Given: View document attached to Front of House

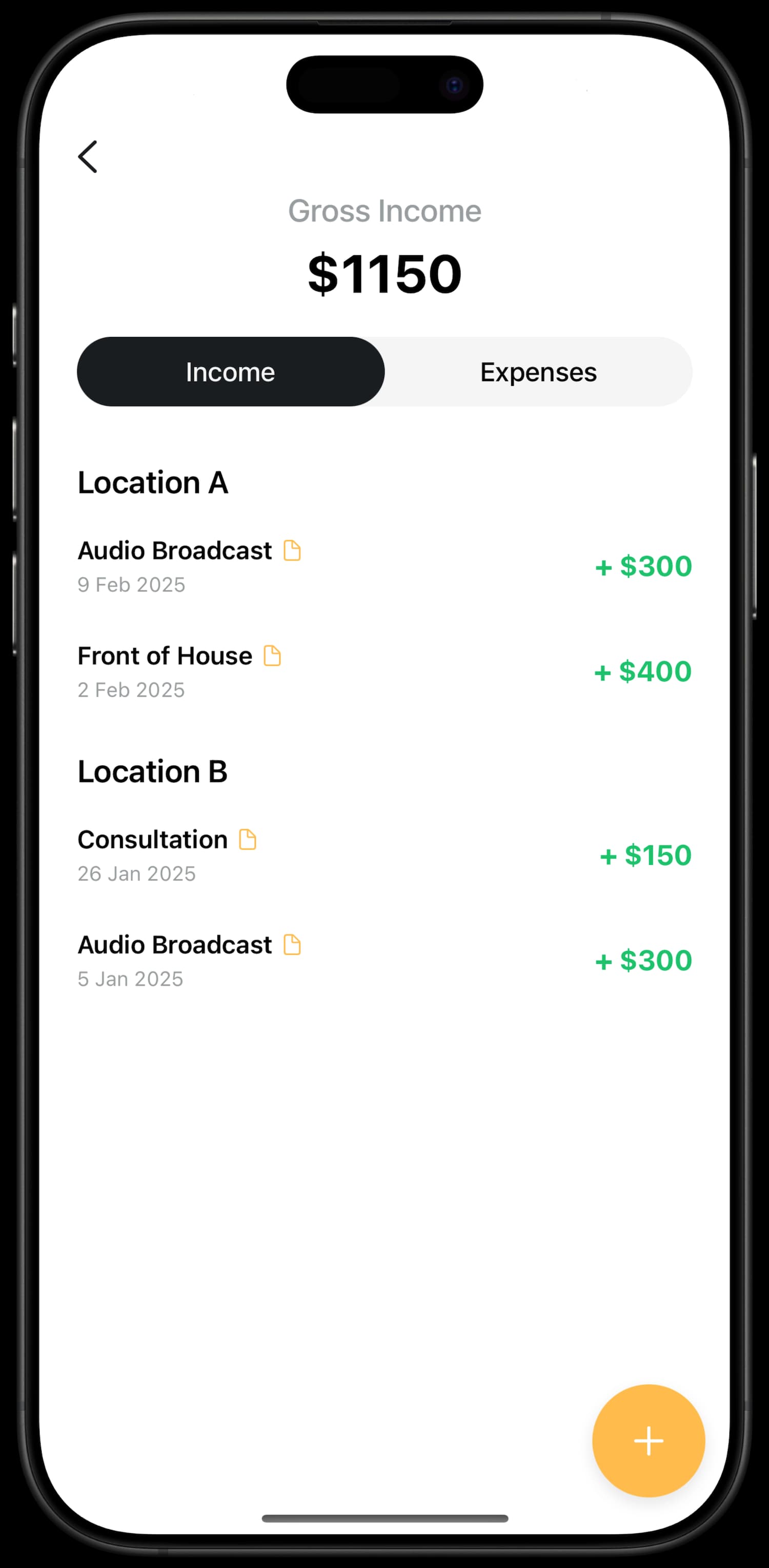Looking at the screenshot, I should click(x=272, y=655).
